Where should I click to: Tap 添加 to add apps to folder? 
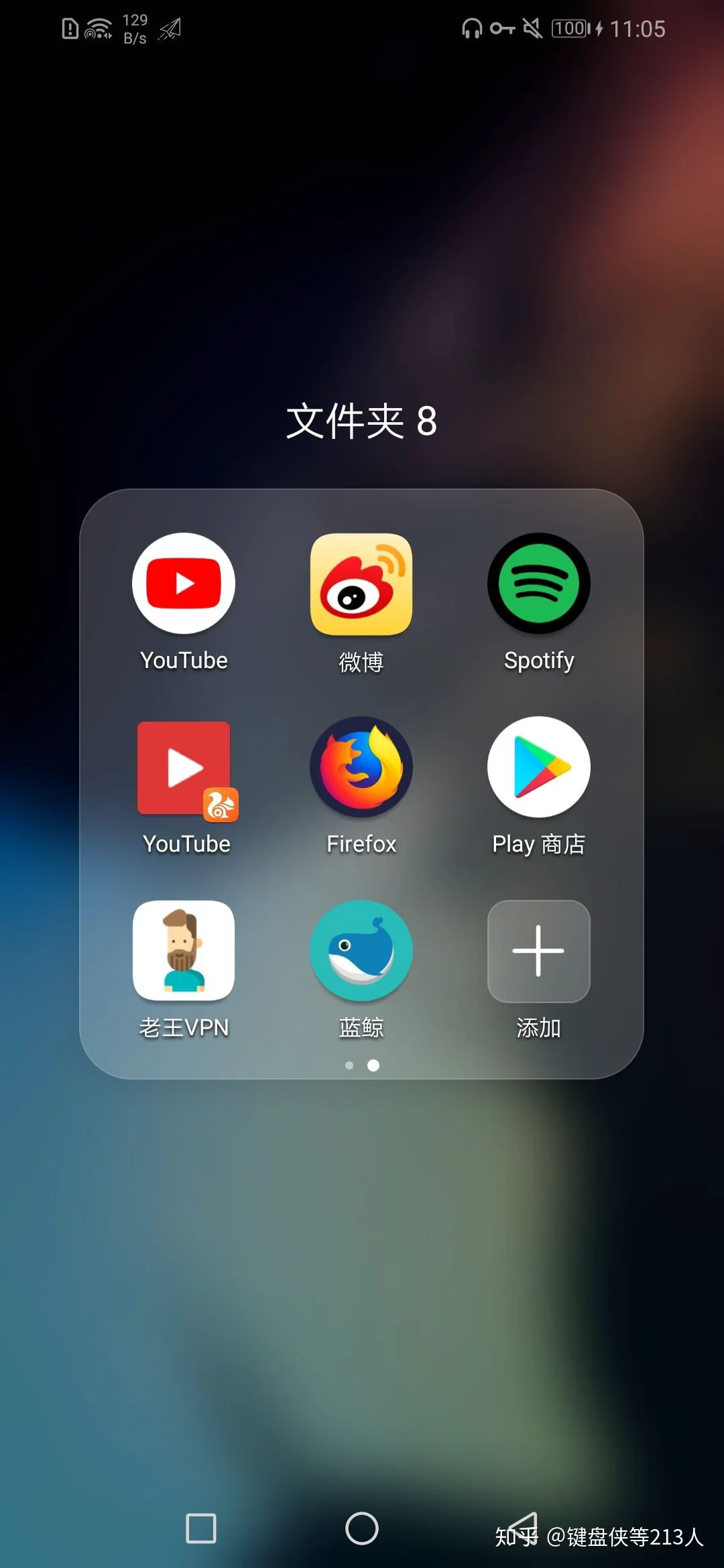pos(539,951)
